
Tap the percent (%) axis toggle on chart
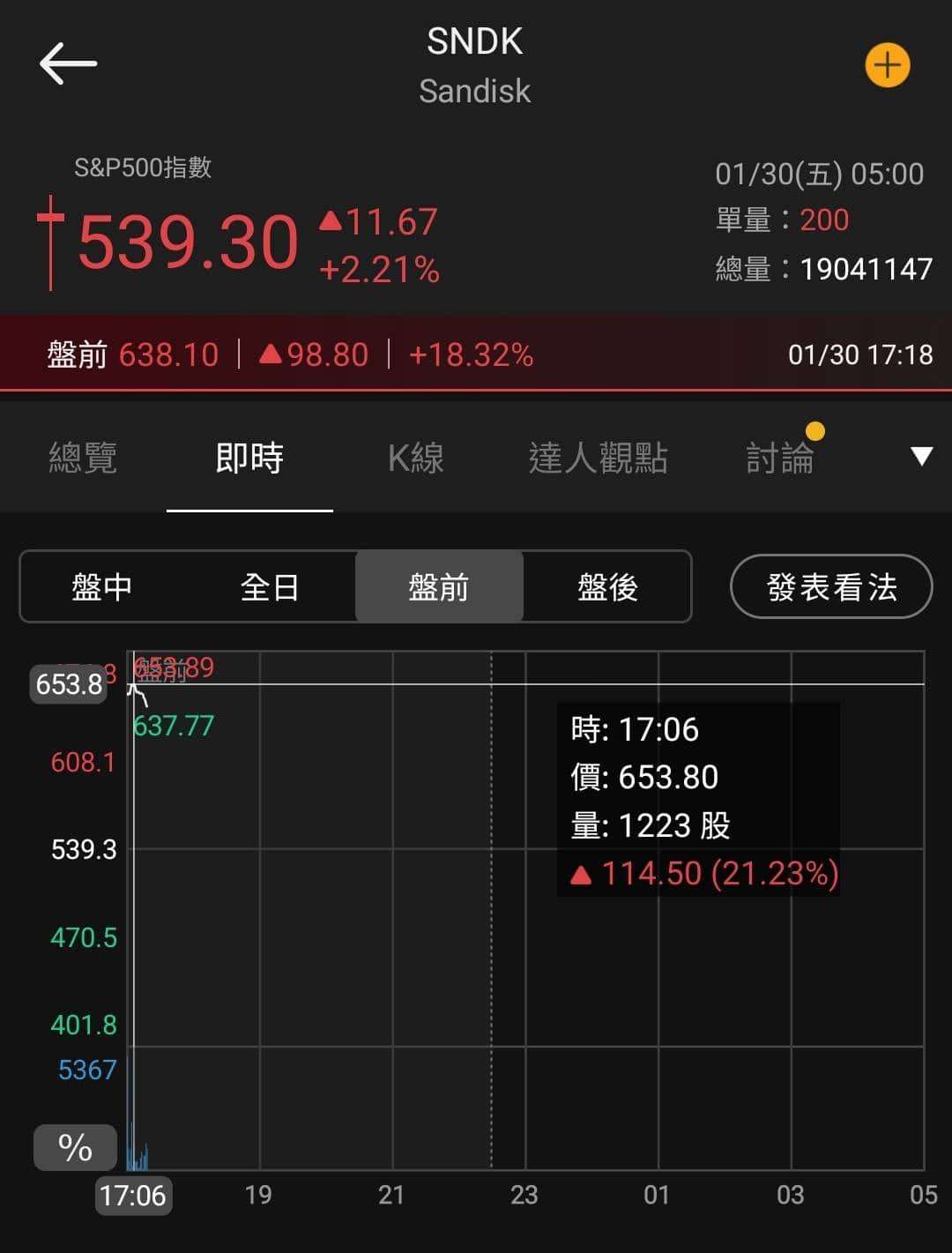point(74,1147)
